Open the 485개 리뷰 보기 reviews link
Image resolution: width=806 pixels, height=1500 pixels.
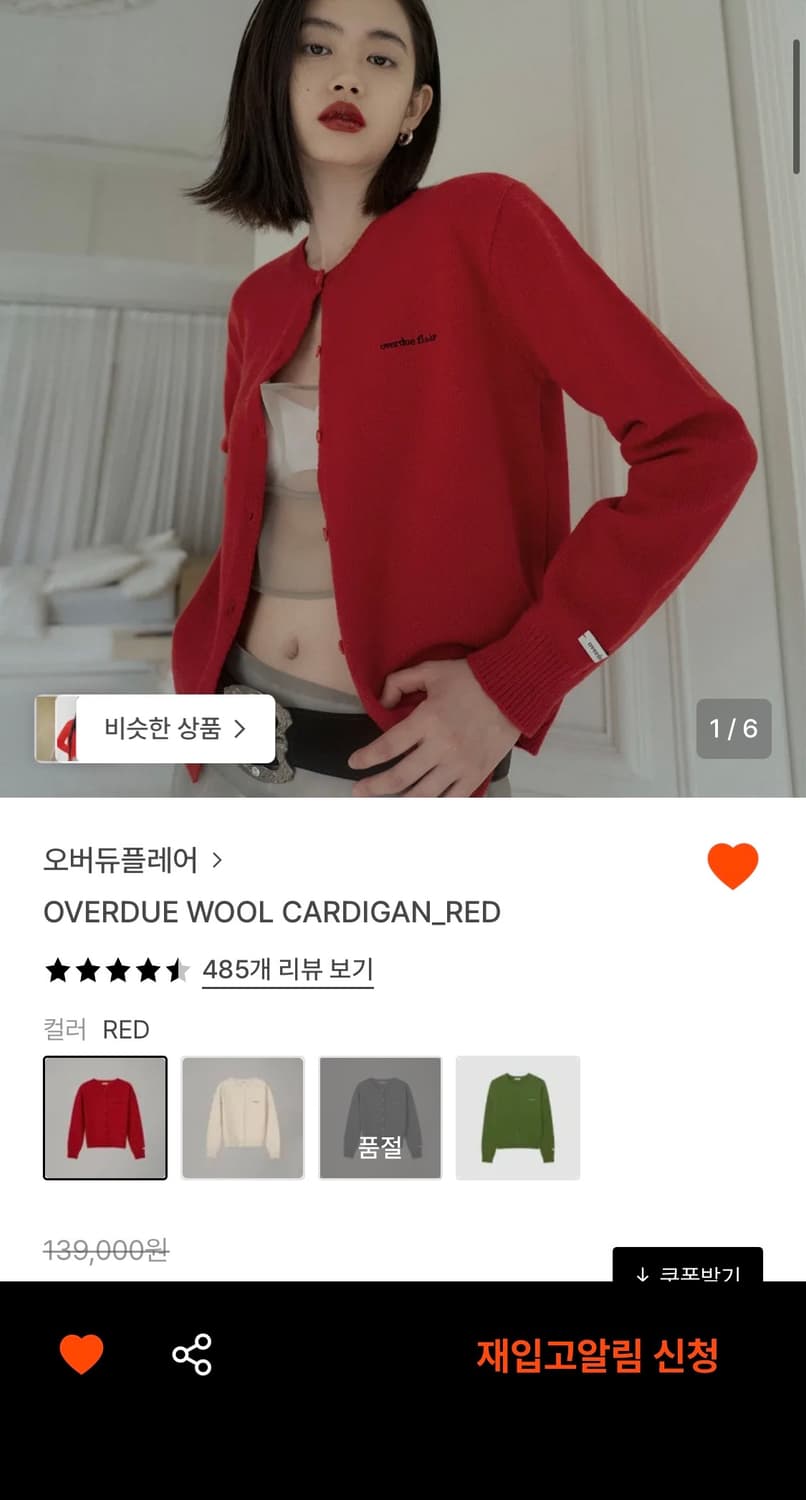[288, 969]
